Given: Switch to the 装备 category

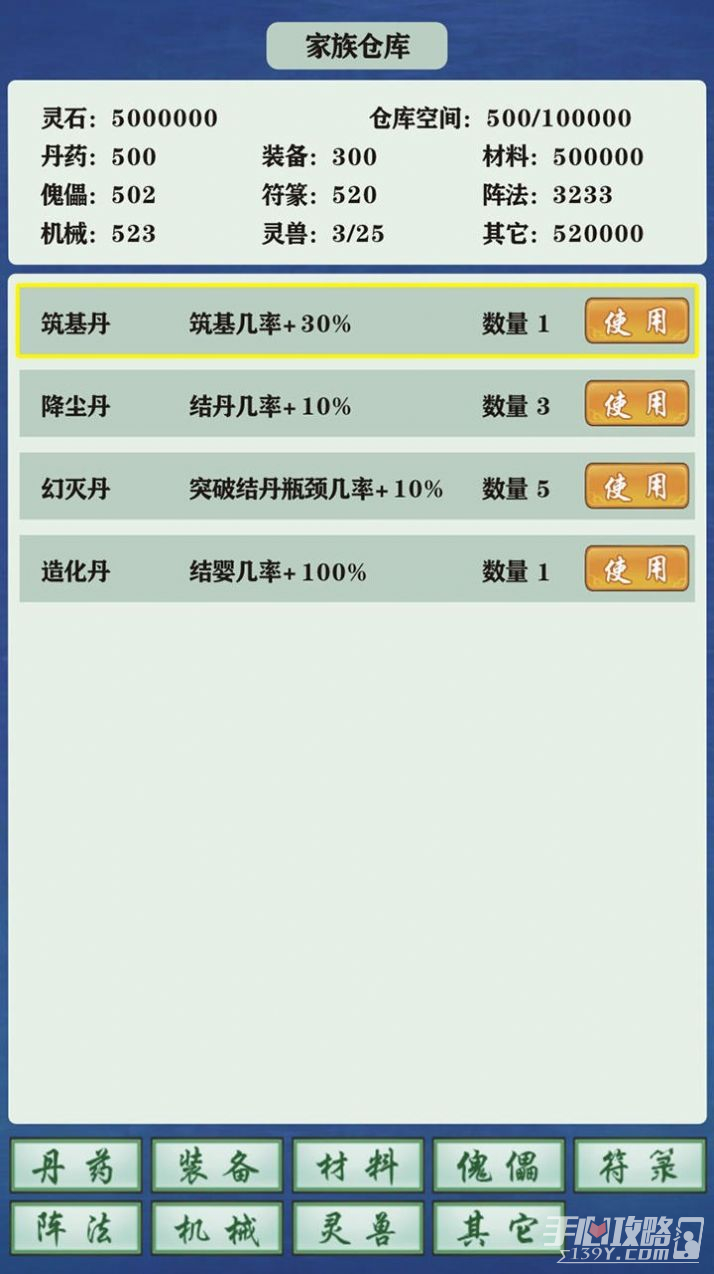Looking at the screenshot, I should point(217,1166).
